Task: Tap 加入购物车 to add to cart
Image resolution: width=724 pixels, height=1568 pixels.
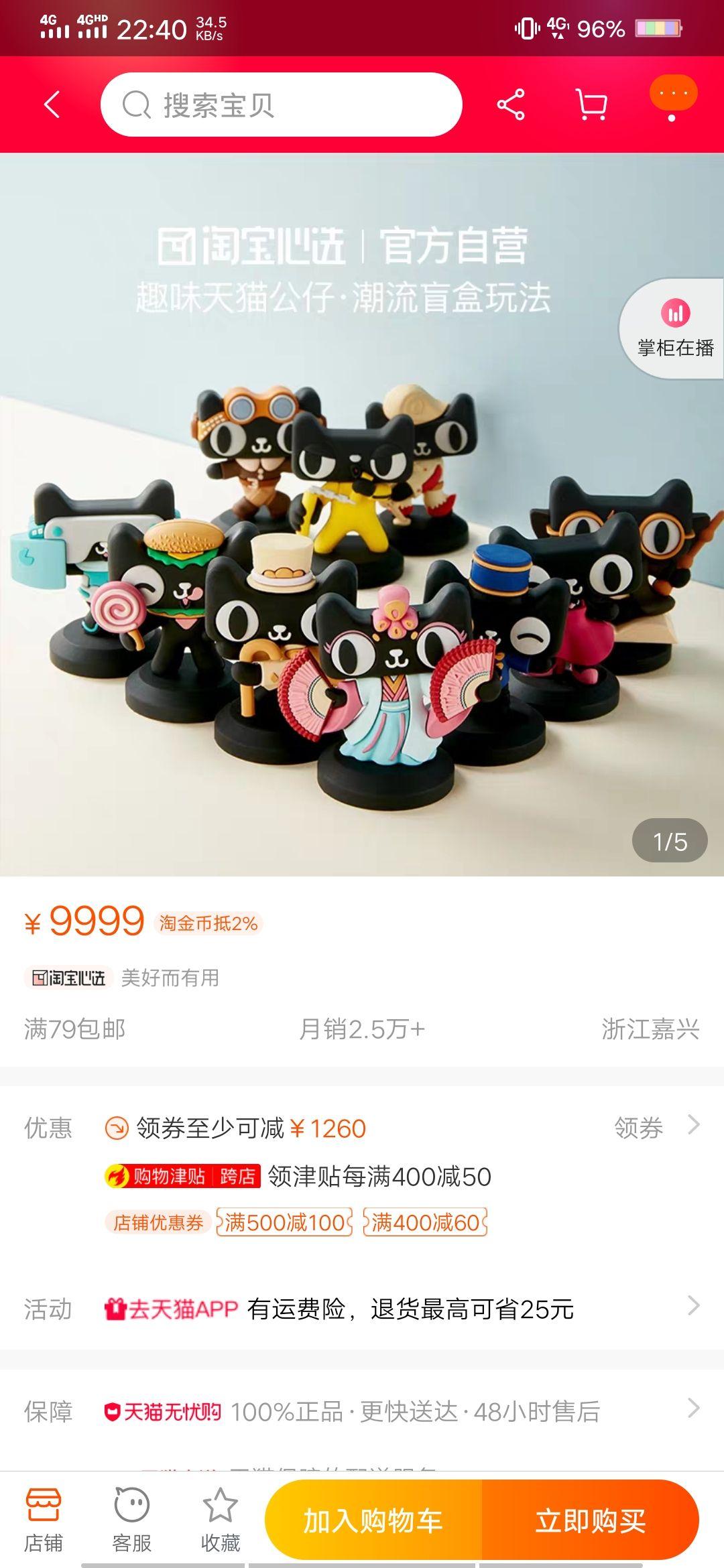Action: pos(373,1520)
